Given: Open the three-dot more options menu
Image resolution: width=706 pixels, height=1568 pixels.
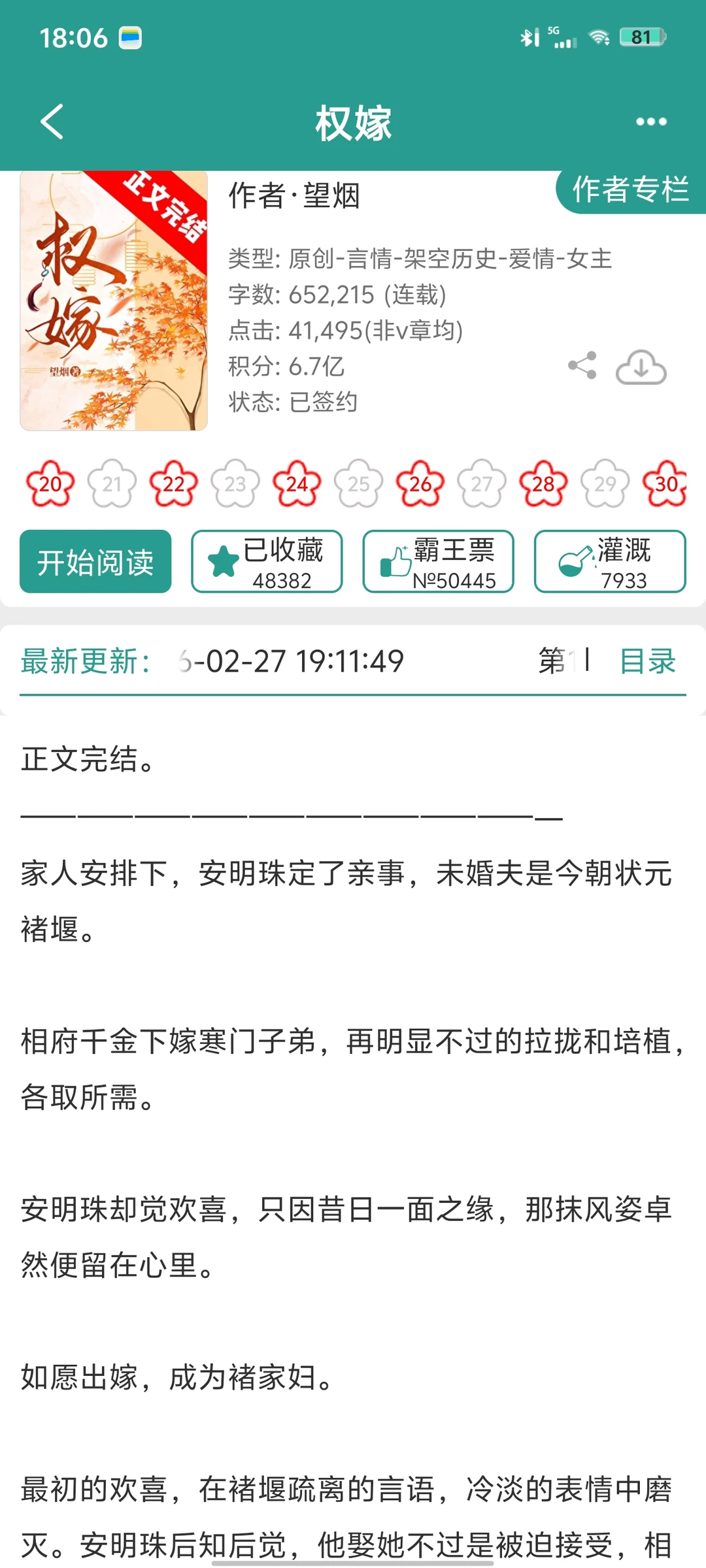Looking at the screenshot, I should tap(651, 120).
